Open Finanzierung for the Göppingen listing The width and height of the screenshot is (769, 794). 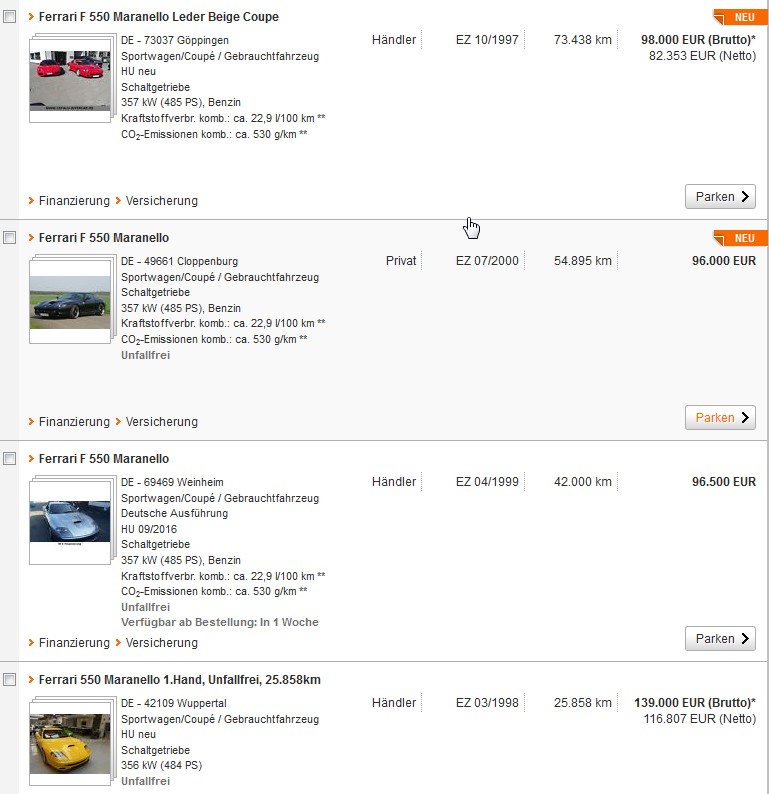tap(74, 201)
